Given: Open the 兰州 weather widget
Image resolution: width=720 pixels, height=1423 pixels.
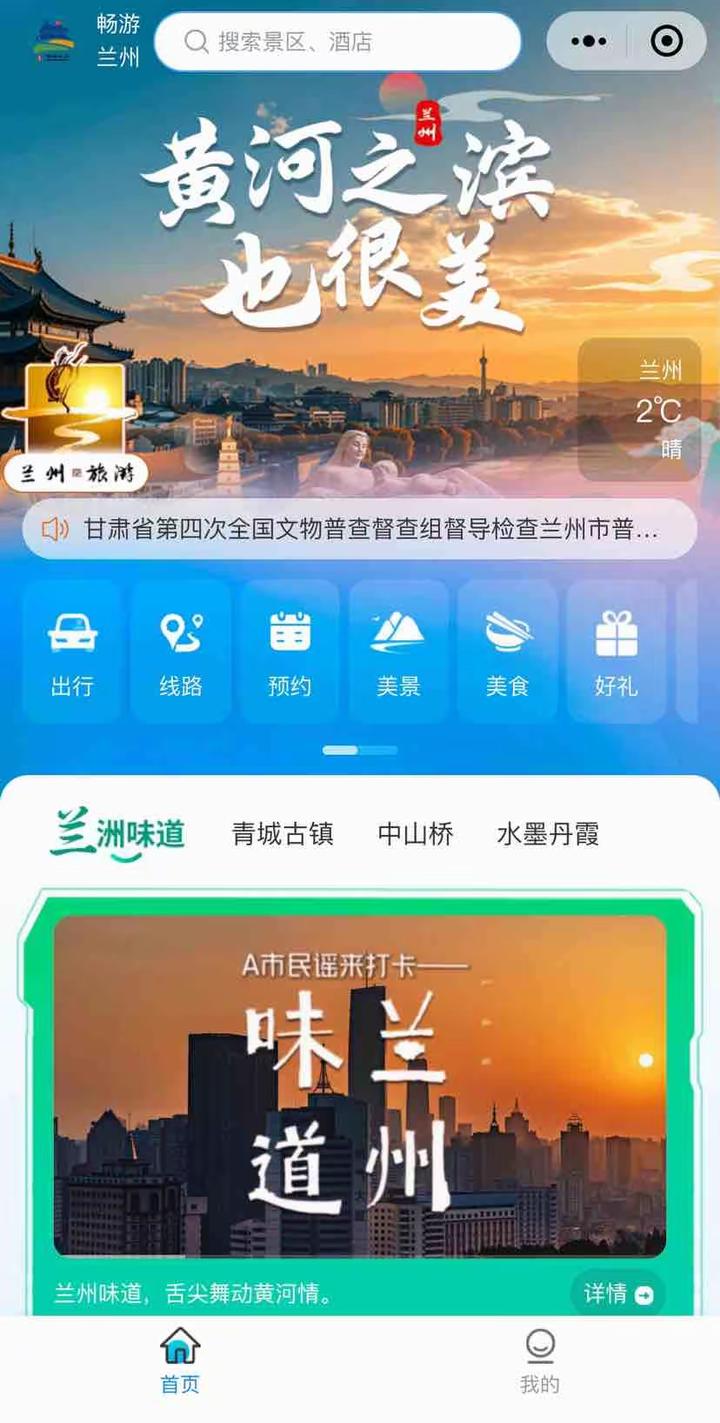Looking at the screenshot, I should point(639,410).
